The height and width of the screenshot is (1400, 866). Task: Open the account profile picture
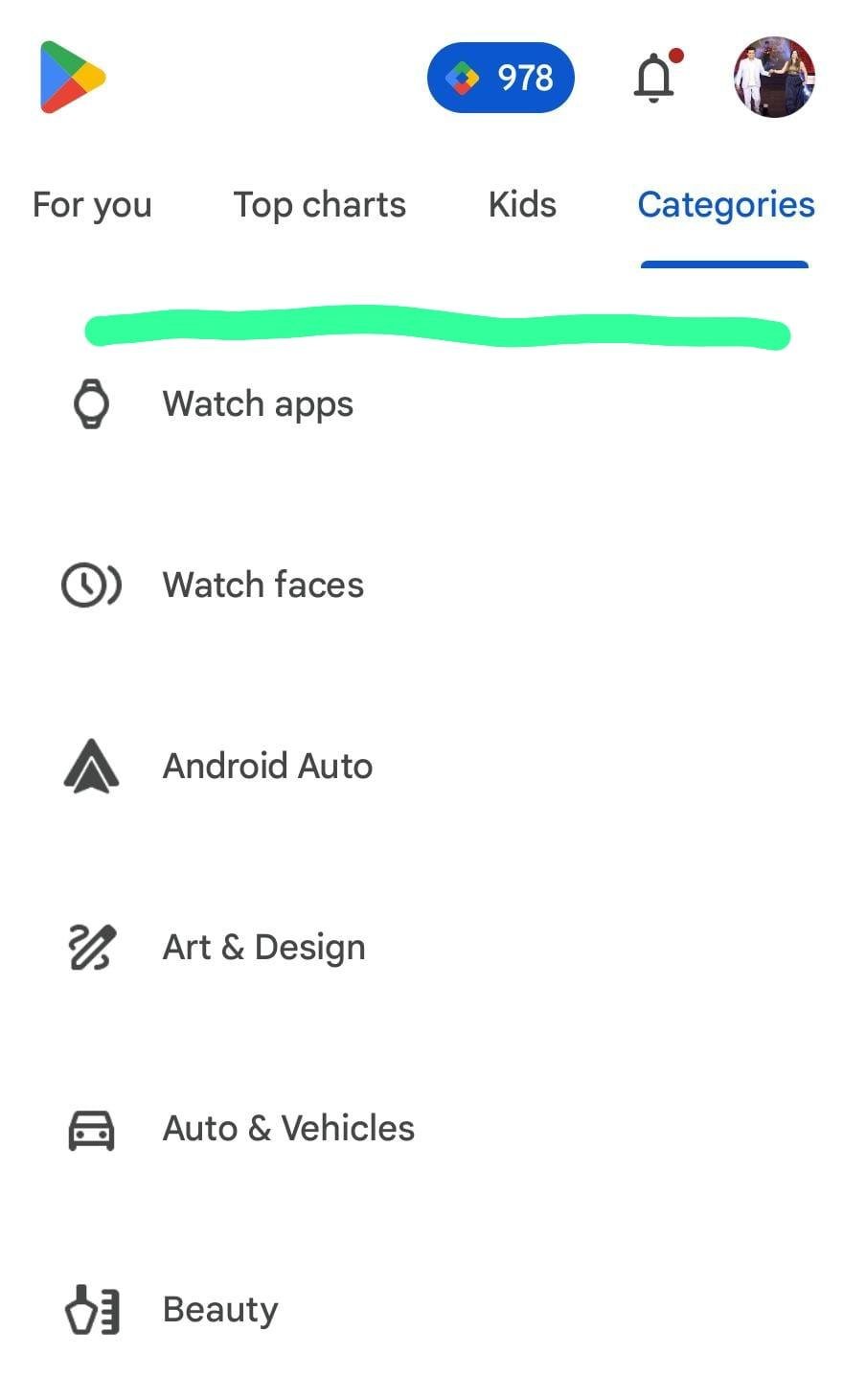coord(774,78)
